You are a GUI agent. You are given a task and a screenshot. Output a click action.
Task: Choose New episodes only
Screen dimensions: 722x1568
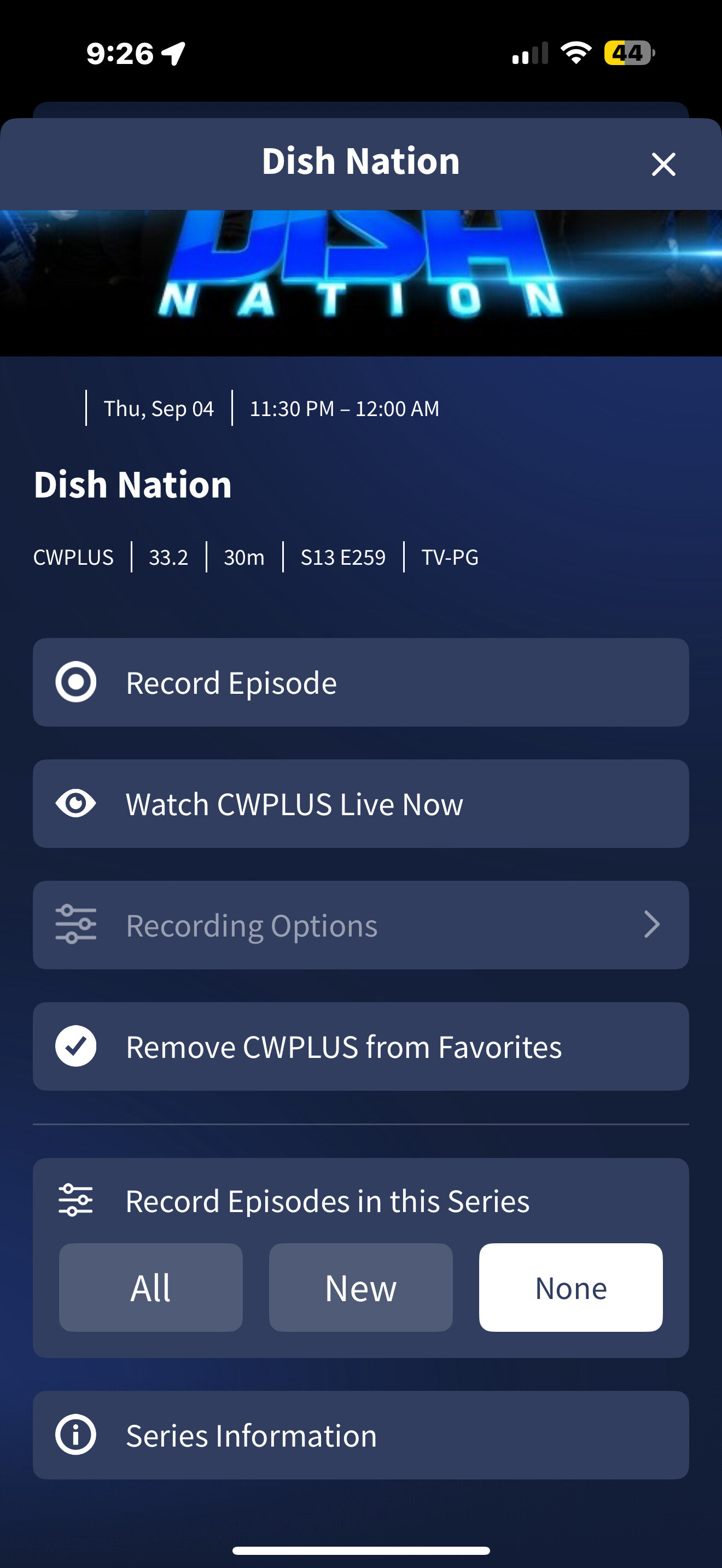coord(361,1288)
